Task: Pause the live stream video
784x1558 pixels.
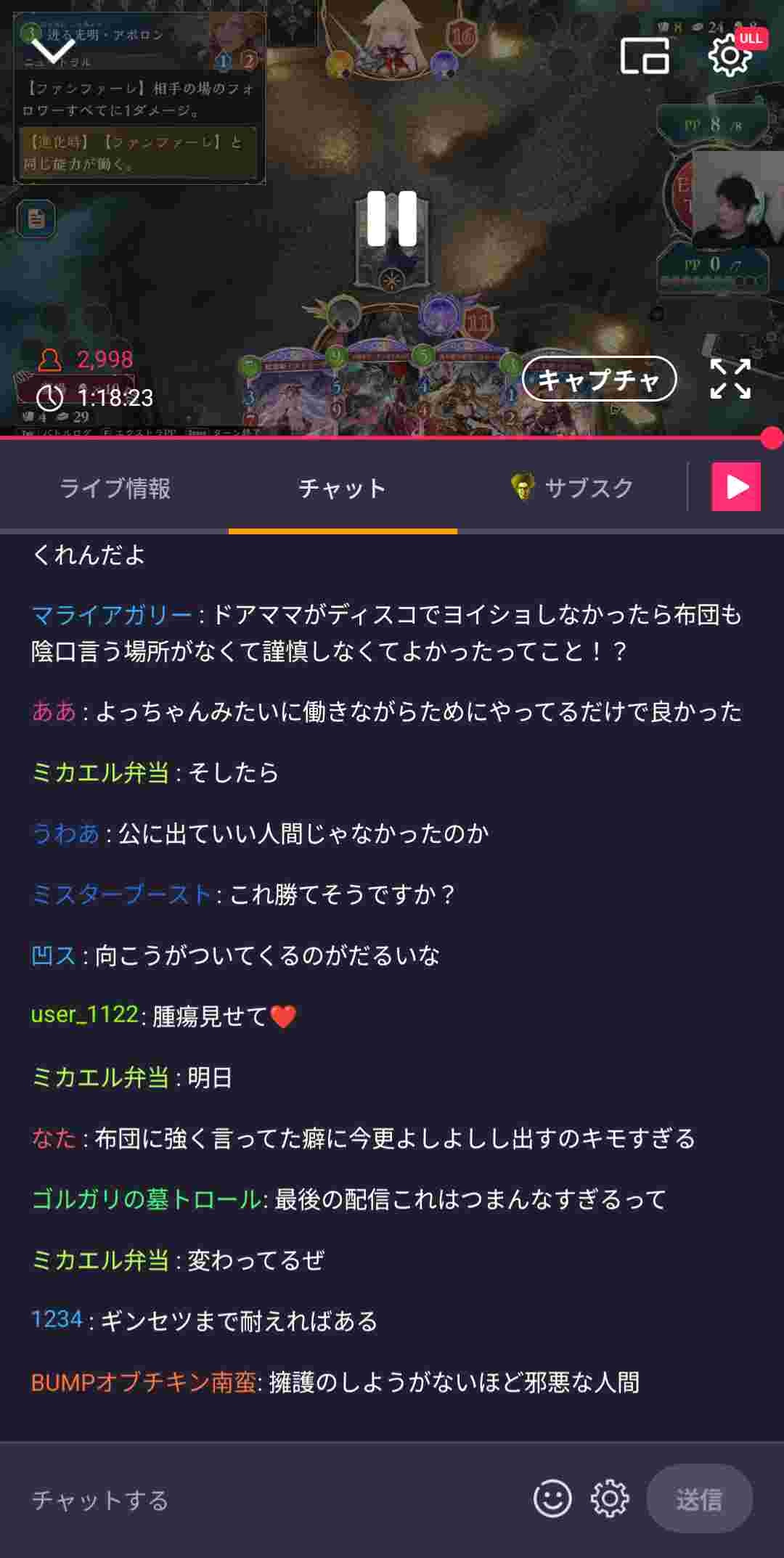Action: [392, 219]
